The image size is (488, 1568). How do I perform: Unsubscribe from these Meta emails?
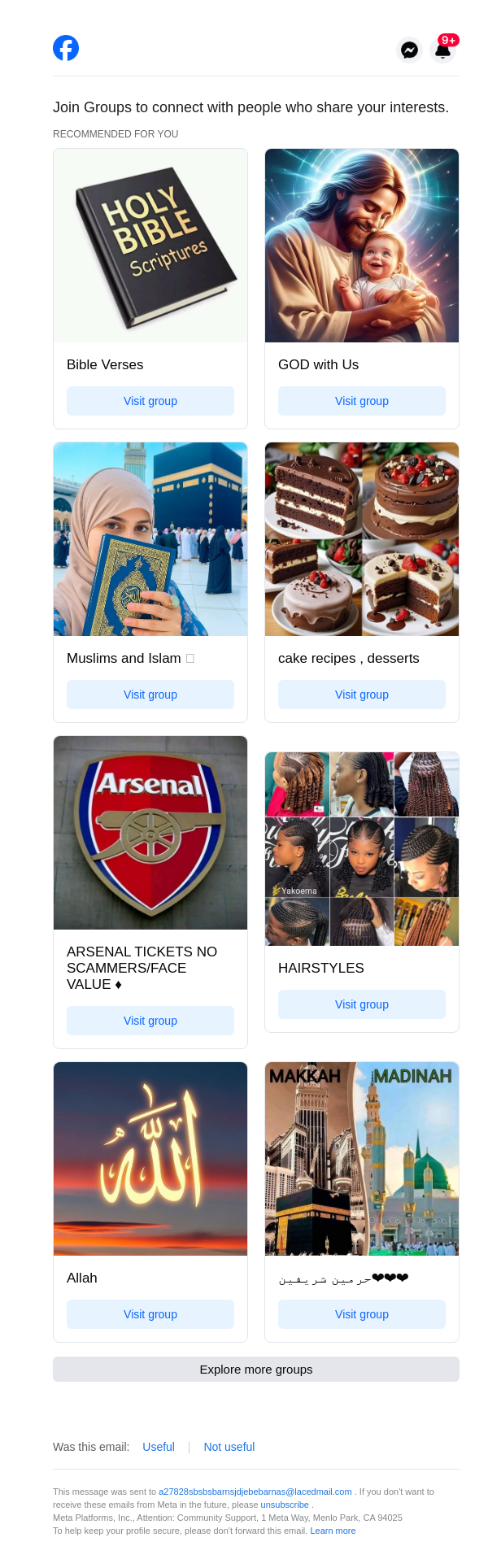[x=285, y=1505]
